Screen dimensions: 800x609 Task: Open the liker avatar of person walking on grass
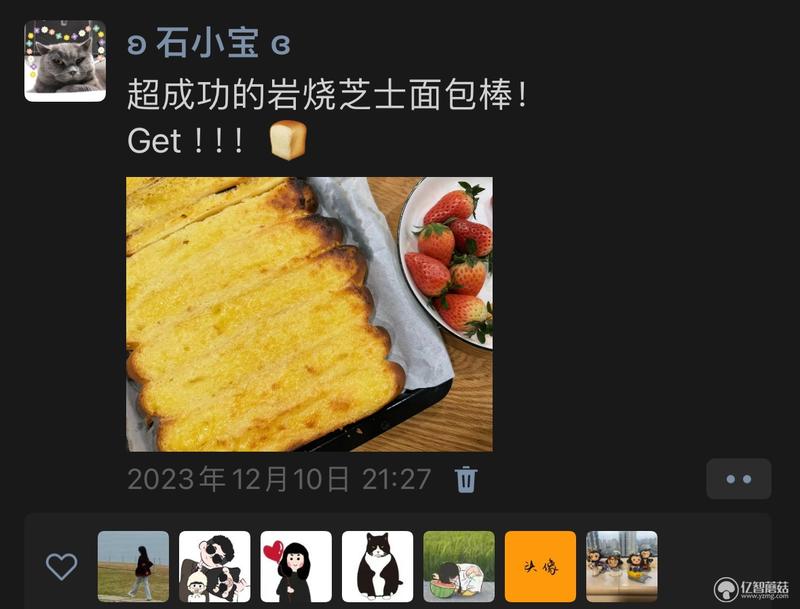click(x=133, y=566)
